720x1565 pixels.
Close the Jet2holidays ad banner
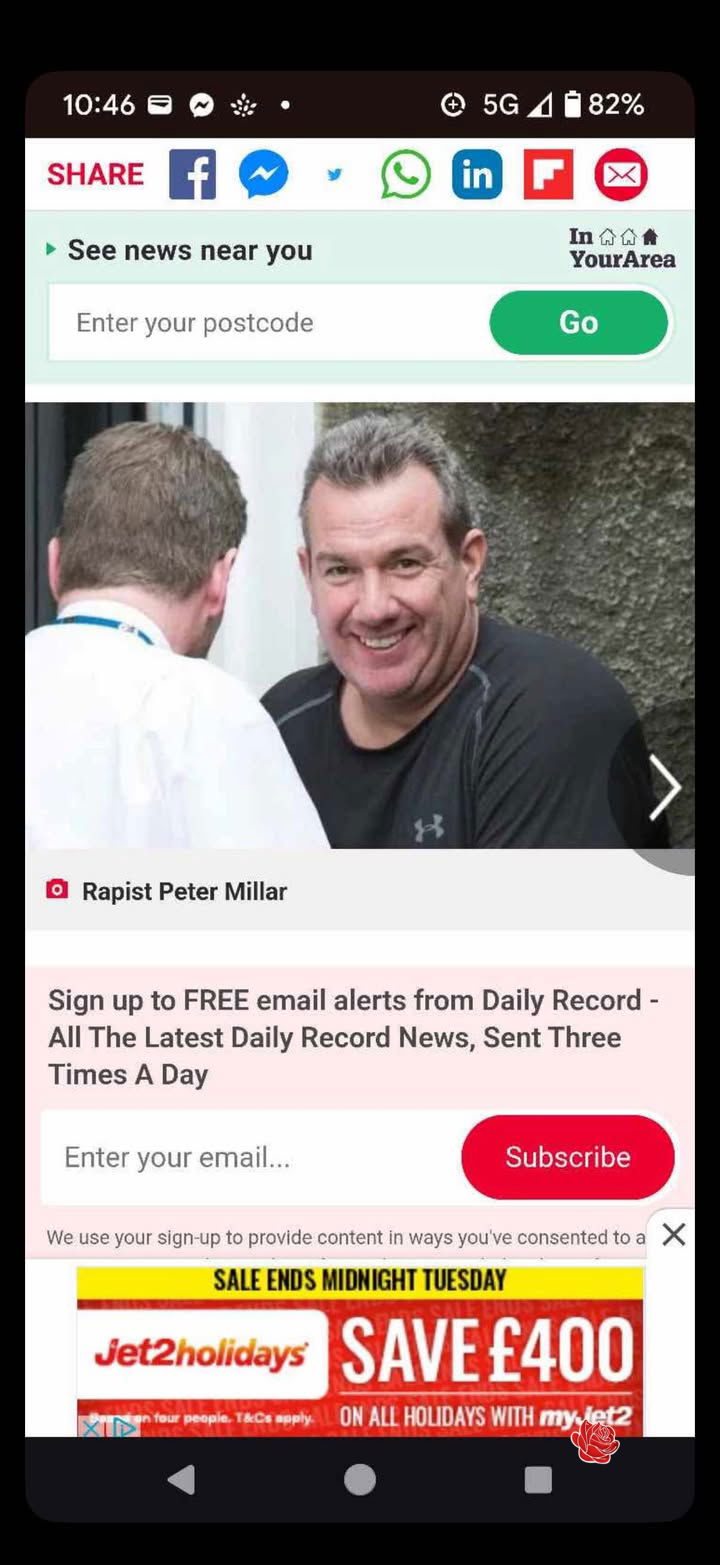[674, 1235]
